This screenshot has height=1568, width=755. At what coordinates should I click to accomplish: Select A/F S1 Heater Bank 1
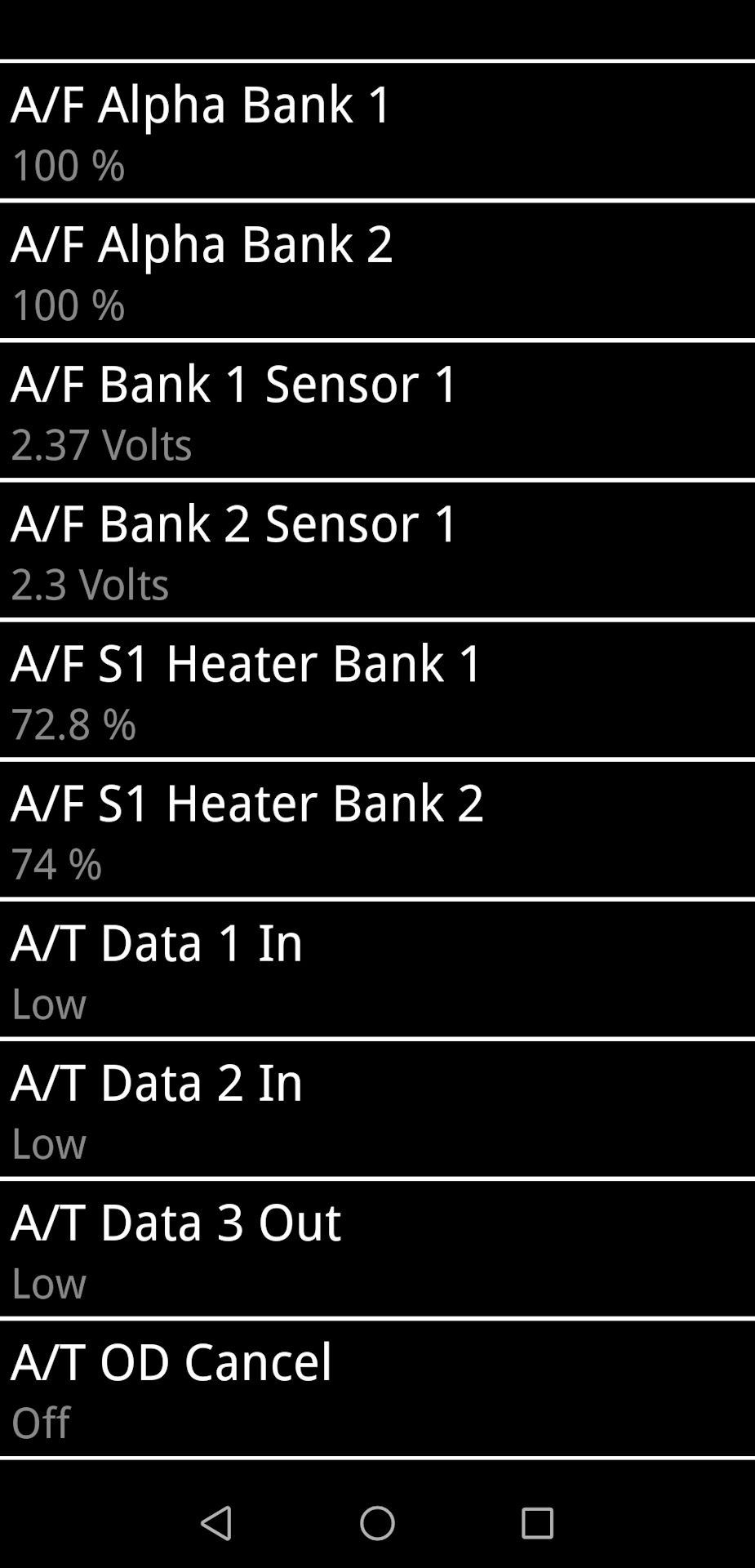(x=377, y=689)
